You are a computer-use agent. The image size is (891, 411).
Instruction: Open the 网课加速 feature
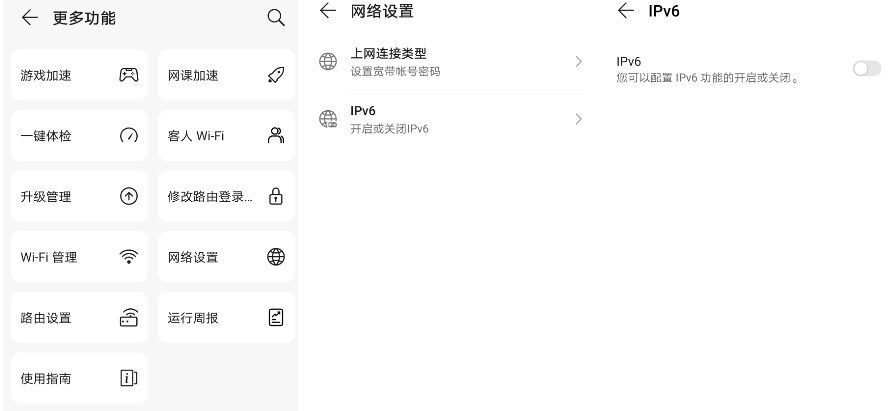[226, 75]
